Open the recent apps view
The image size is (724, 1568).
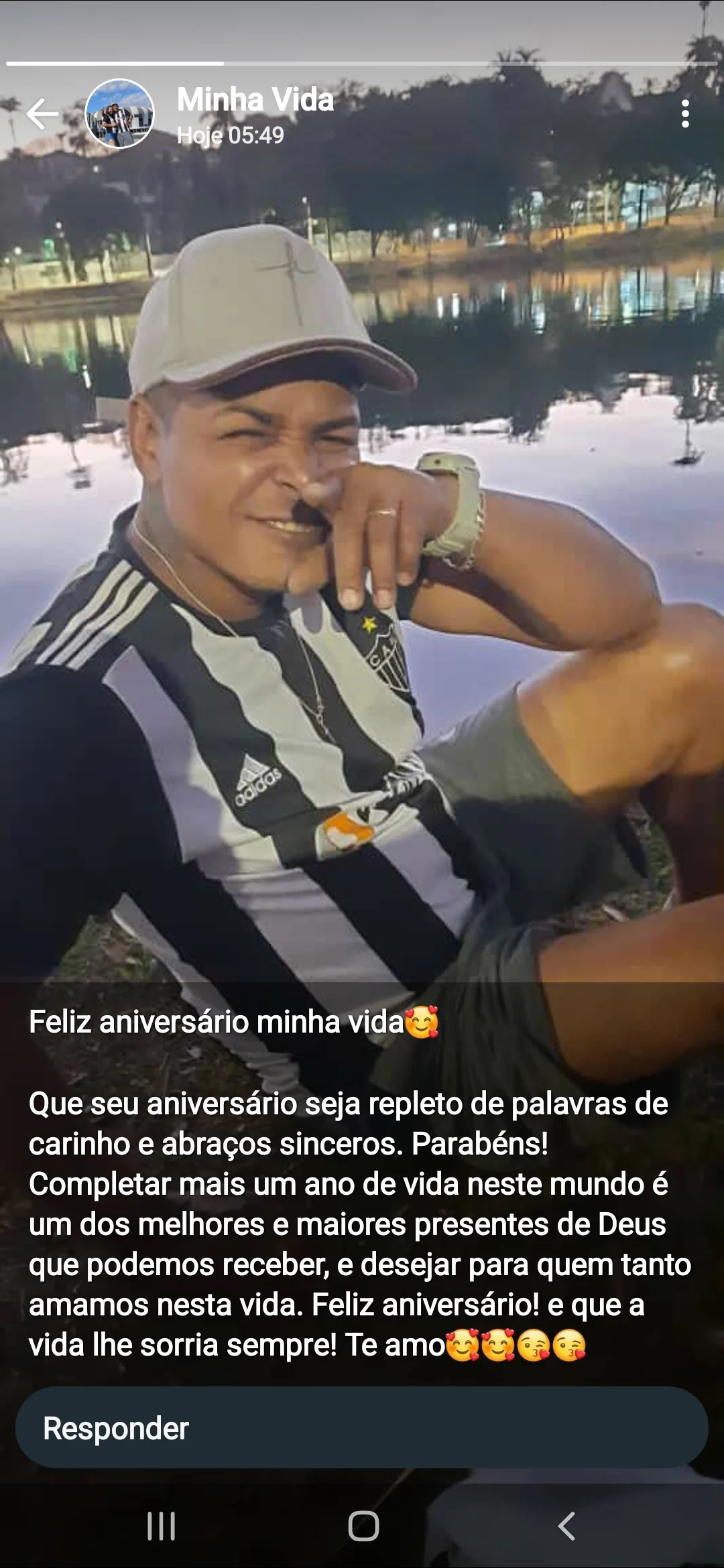click(161, 1526)
